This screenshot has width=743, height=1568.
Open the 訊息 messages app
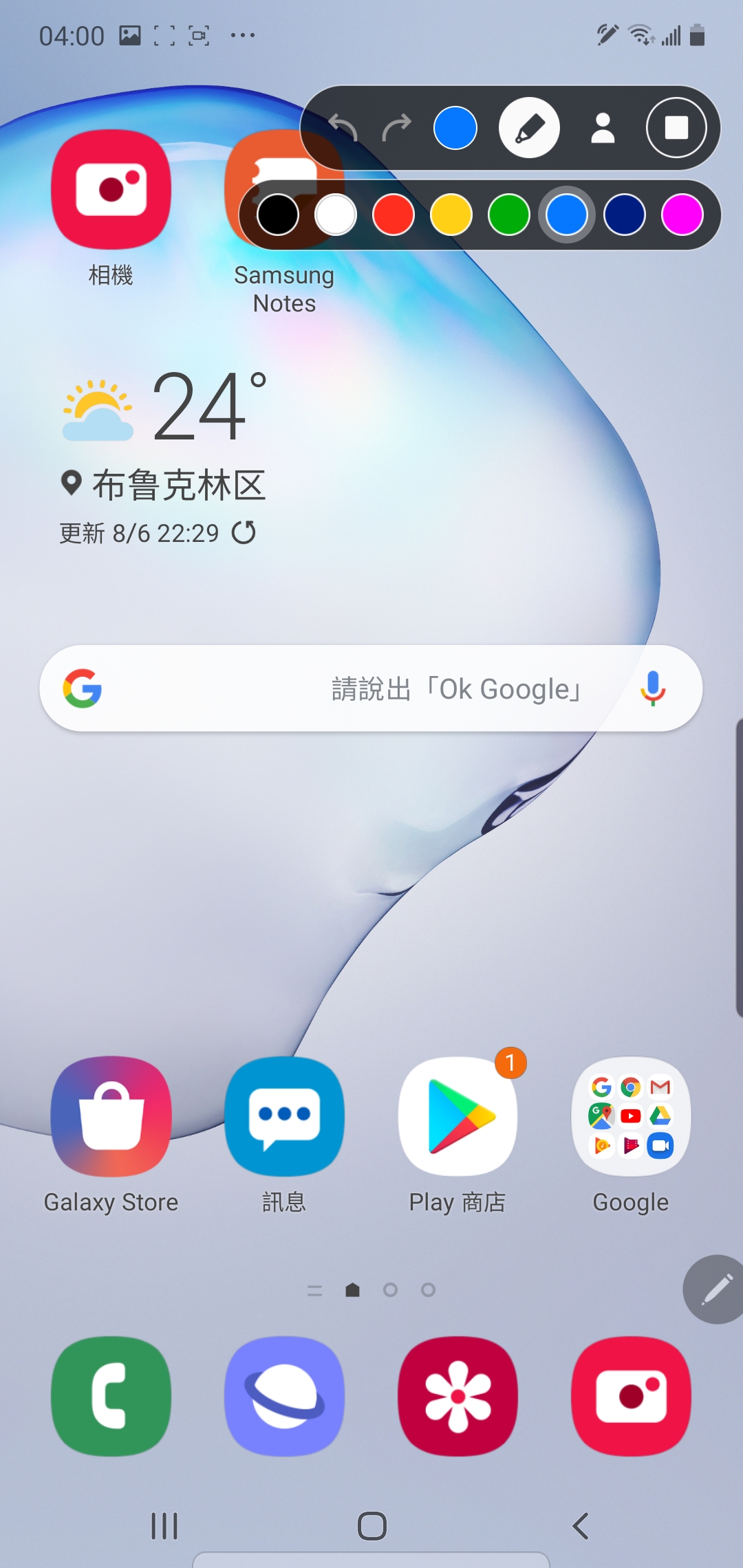pos(284,1116)
